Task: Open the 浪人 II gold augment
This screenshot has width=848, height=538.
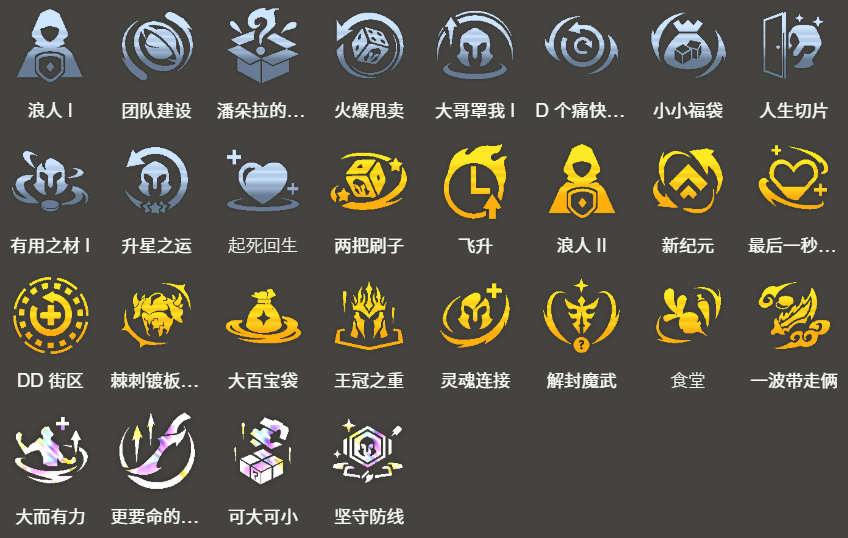Action: click(x=581, y=182)
